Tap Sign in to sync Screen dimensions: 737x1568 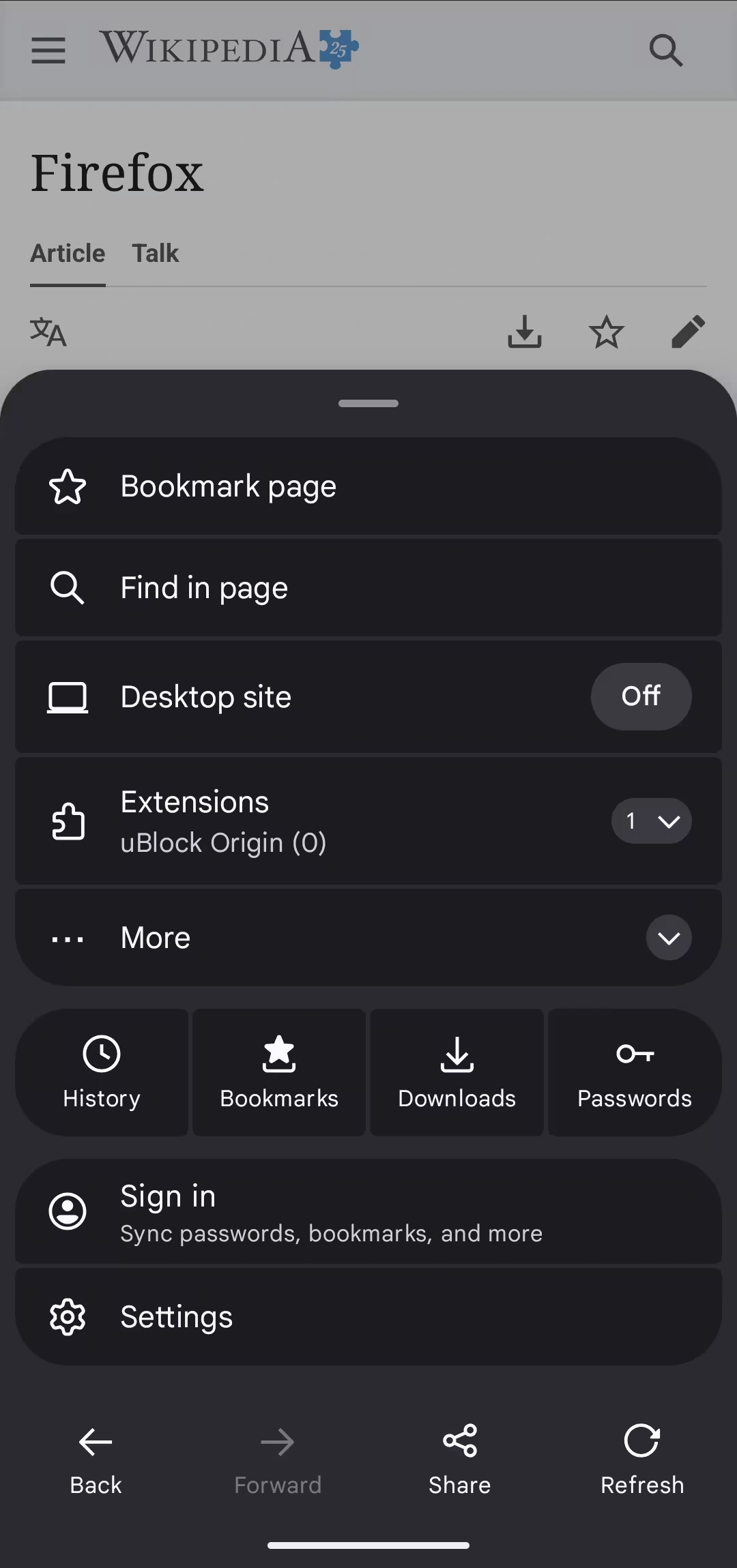369,1212
